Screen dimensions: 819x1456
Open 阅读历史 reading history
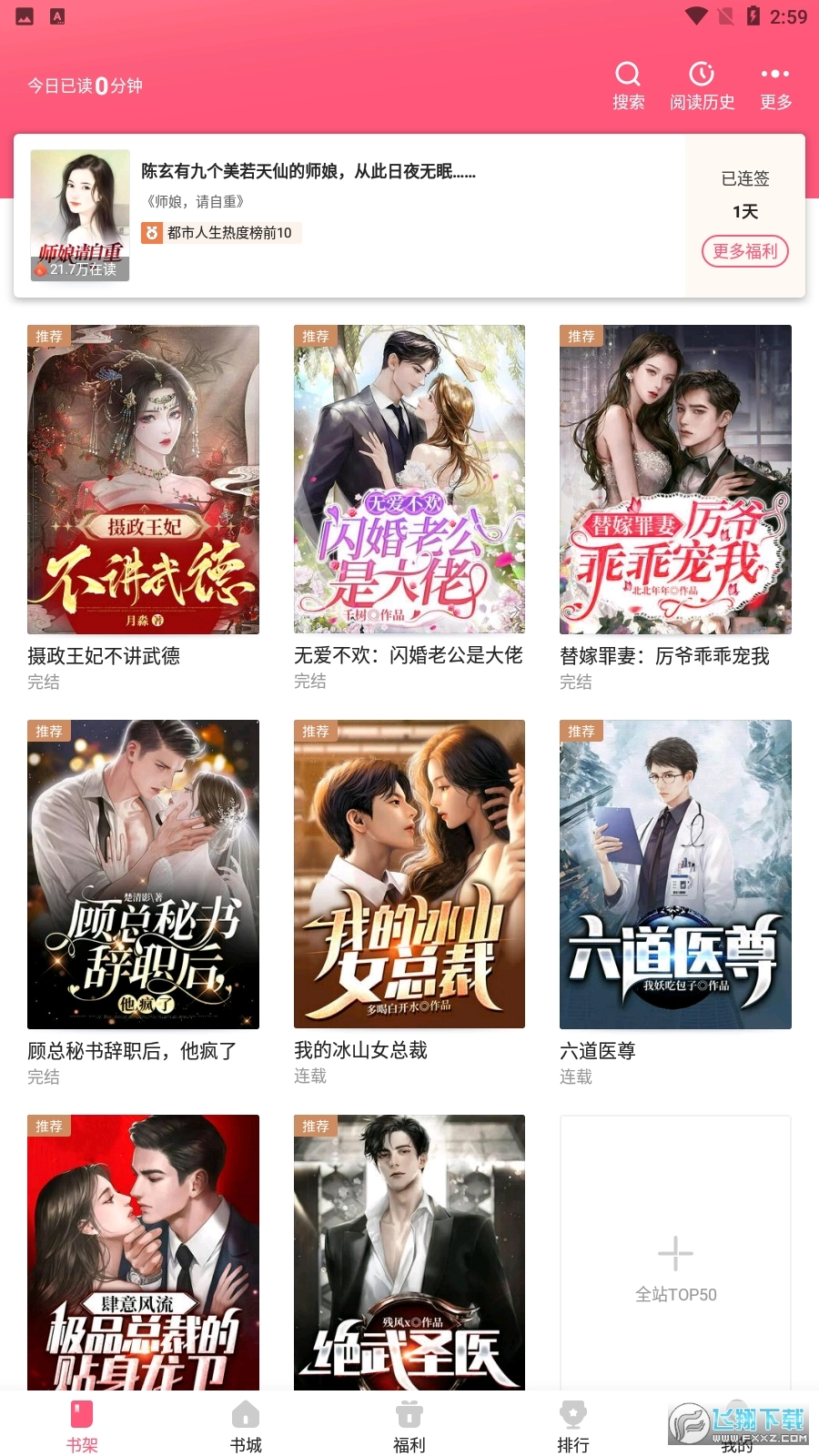[702, 86]
